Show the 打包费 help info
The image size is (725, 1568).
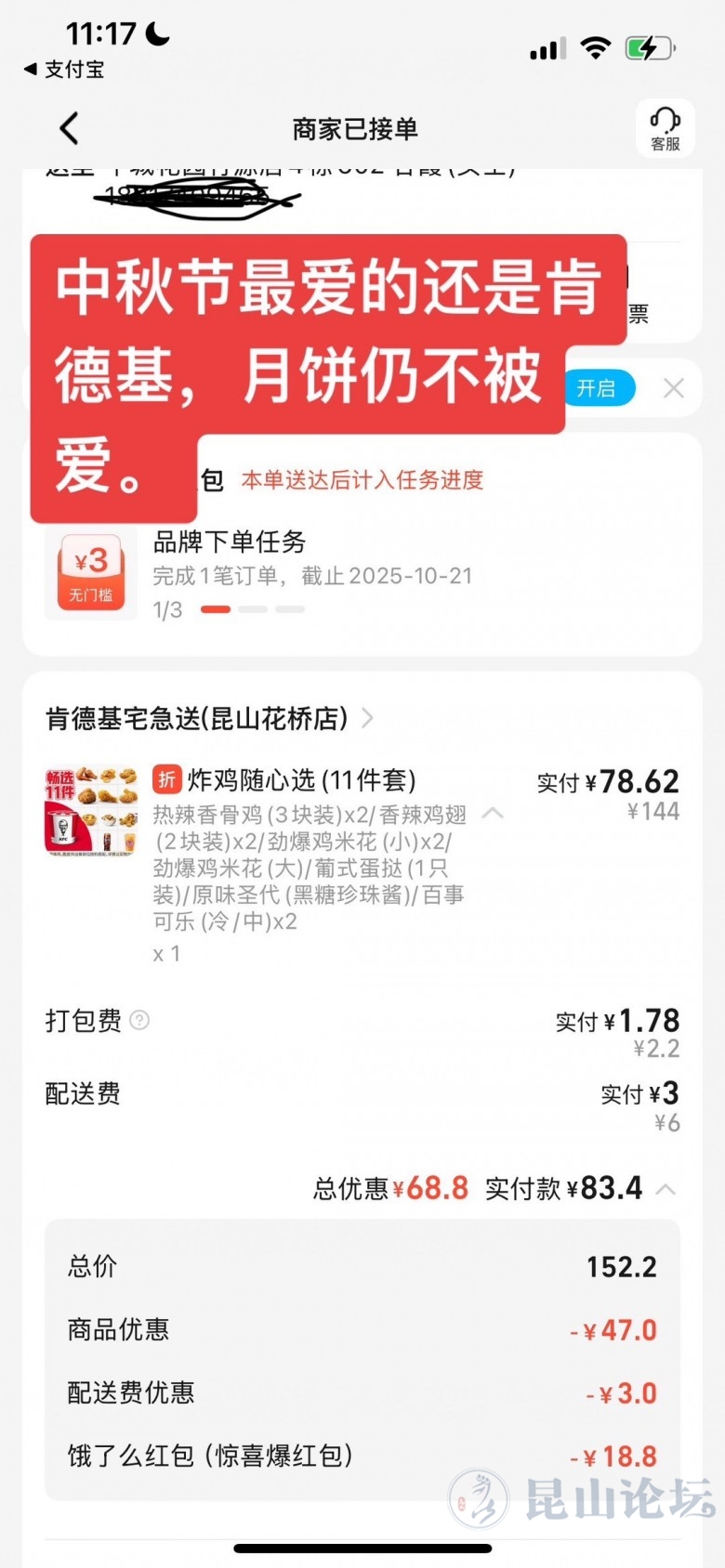[x=139, y=1020]
